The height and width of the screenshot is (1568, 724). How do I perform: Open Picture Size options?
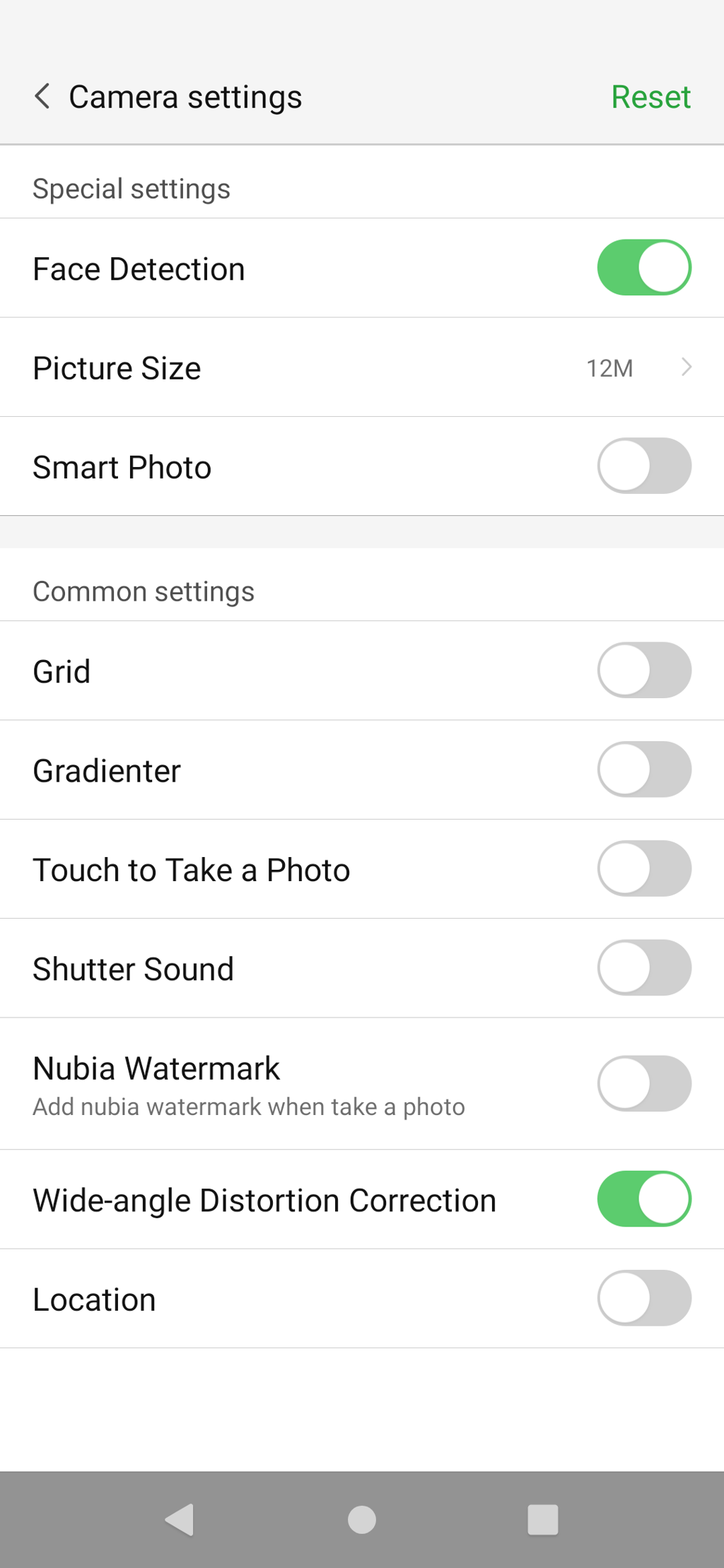pos(362,367)
